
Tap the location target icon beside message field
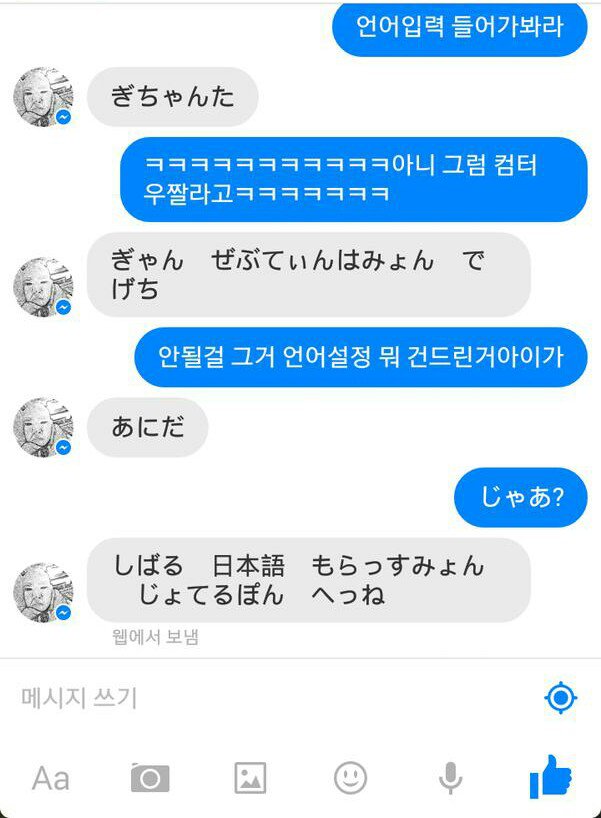[x=561, y=698]
